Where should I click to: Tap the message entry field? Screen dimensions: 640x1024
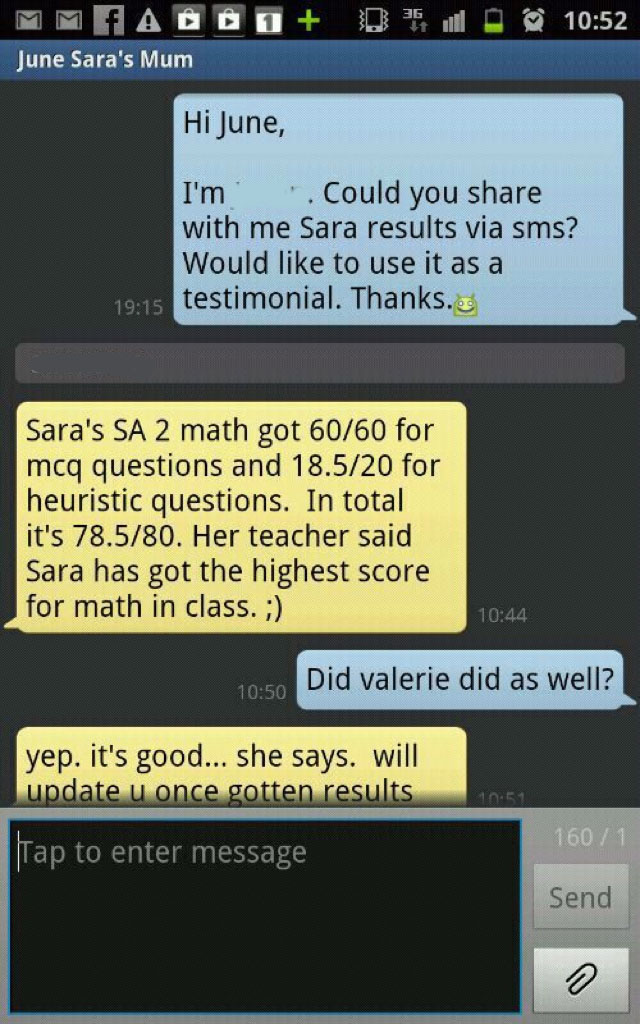(265, 915)
